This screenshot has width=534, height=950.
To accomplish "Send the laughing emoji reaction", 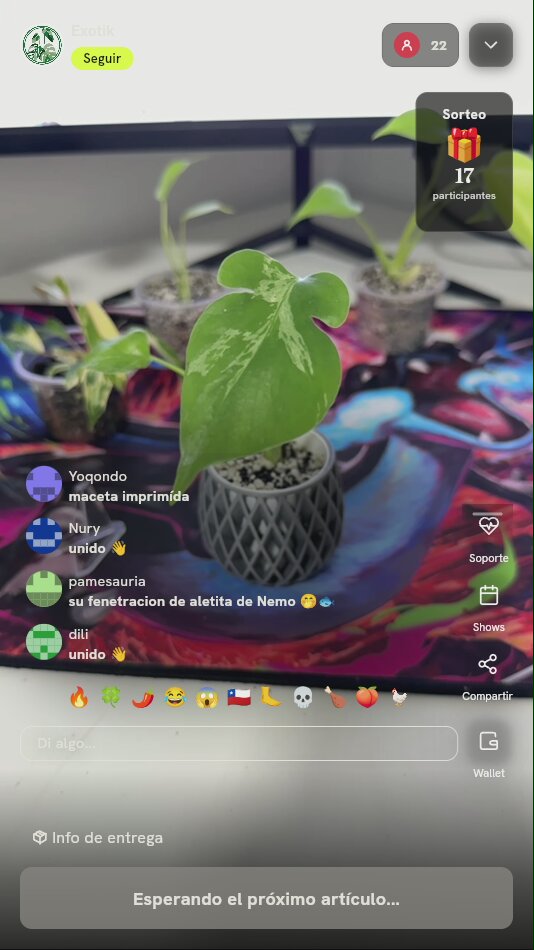I will tap(175, 697).
